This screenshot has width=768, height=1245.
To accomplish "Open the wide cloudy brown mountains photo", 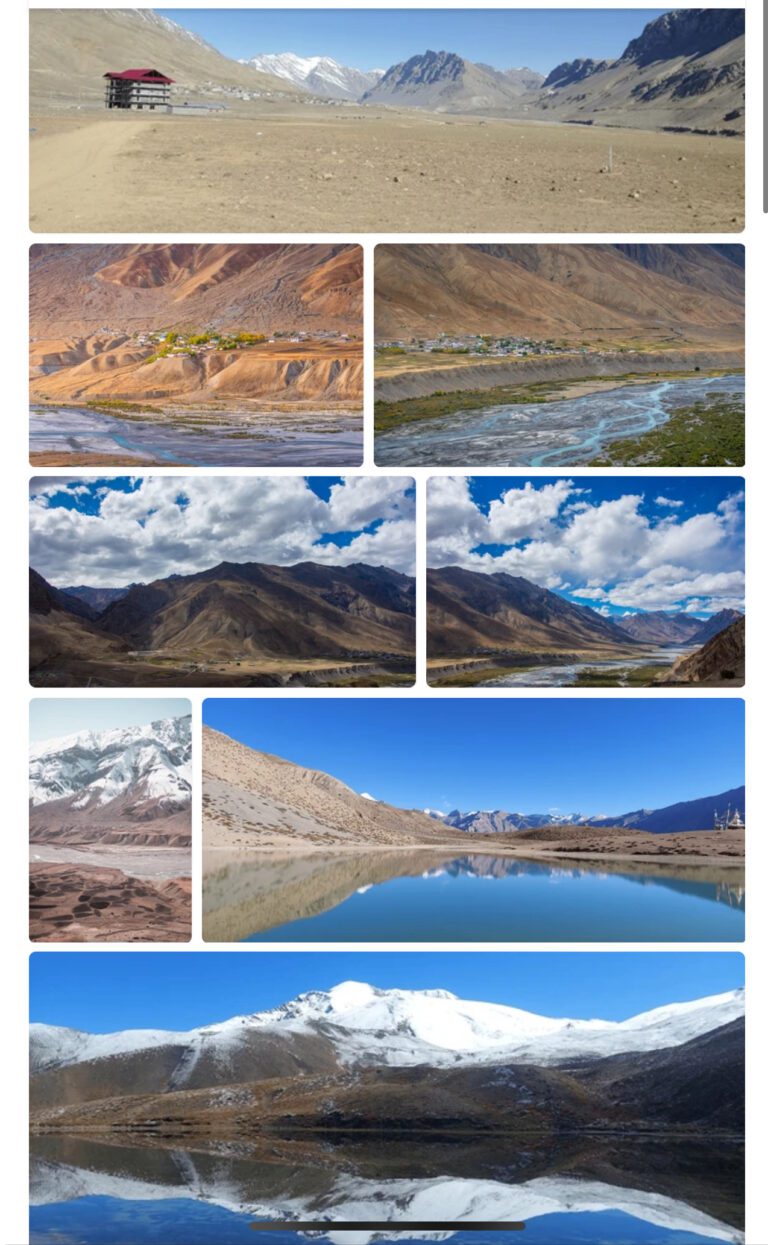I will click(x=222, y=581).
